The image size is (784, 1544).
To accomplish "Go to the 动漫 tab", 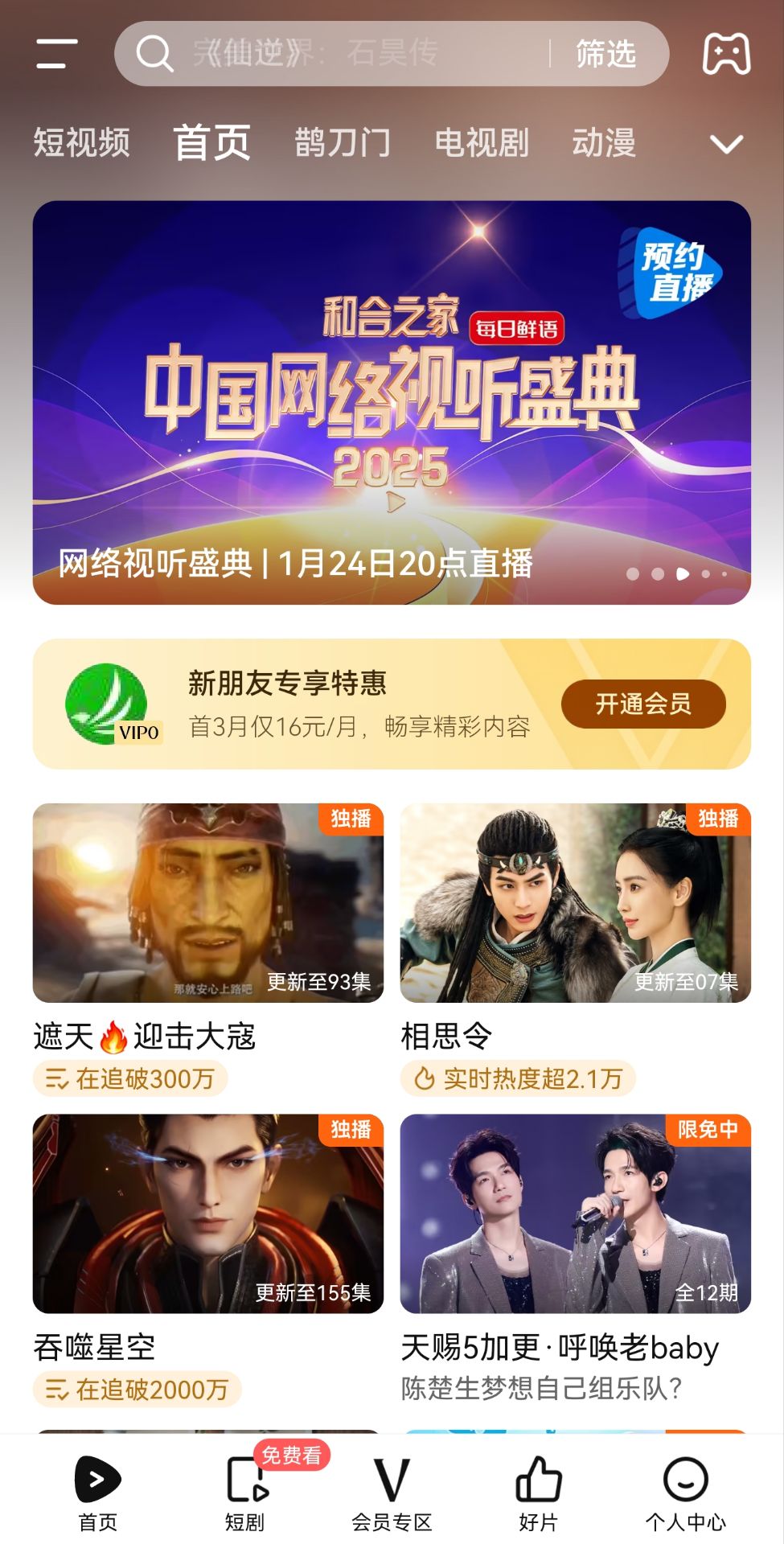I will (604, 143).
